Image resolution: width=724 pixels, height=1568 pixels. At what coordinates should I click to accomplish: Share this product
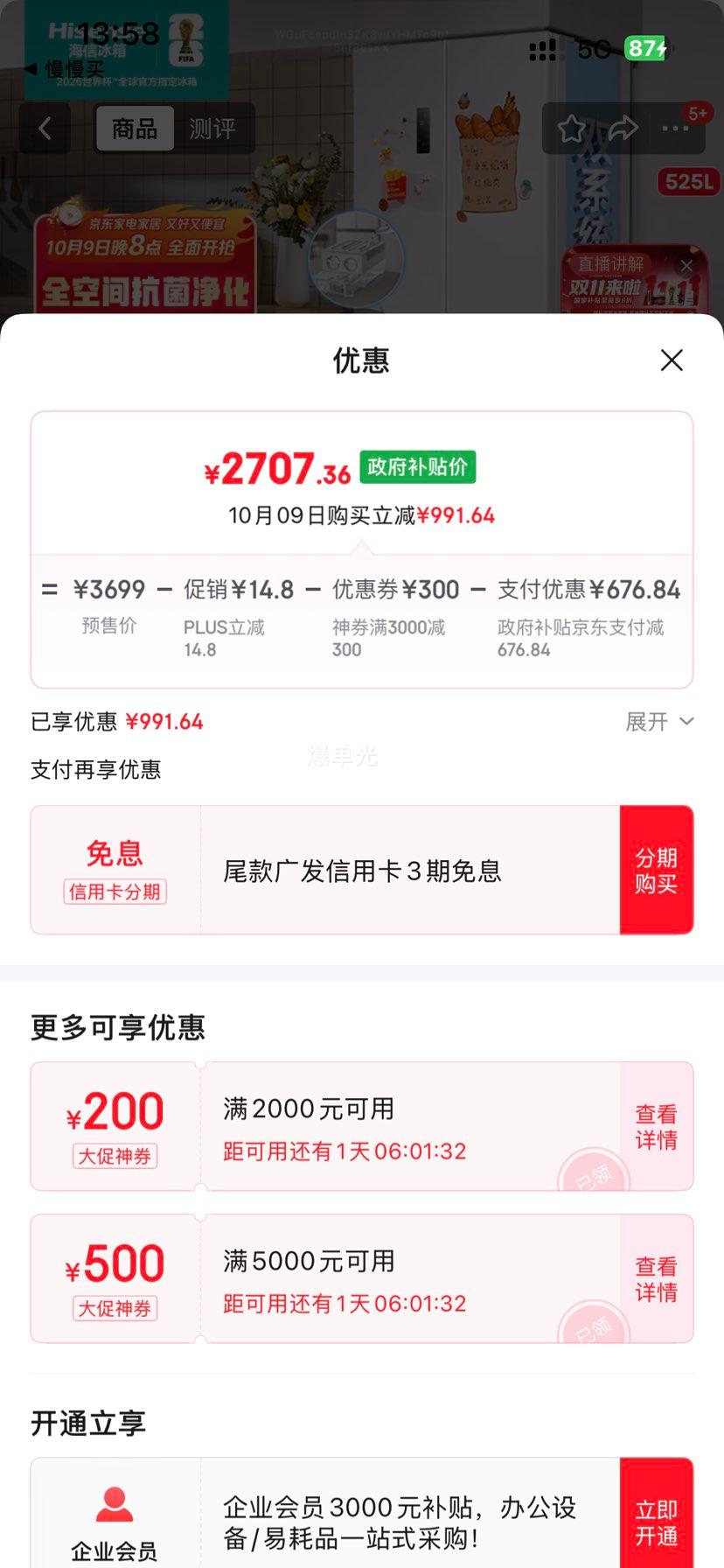click(x=623, y=129)
